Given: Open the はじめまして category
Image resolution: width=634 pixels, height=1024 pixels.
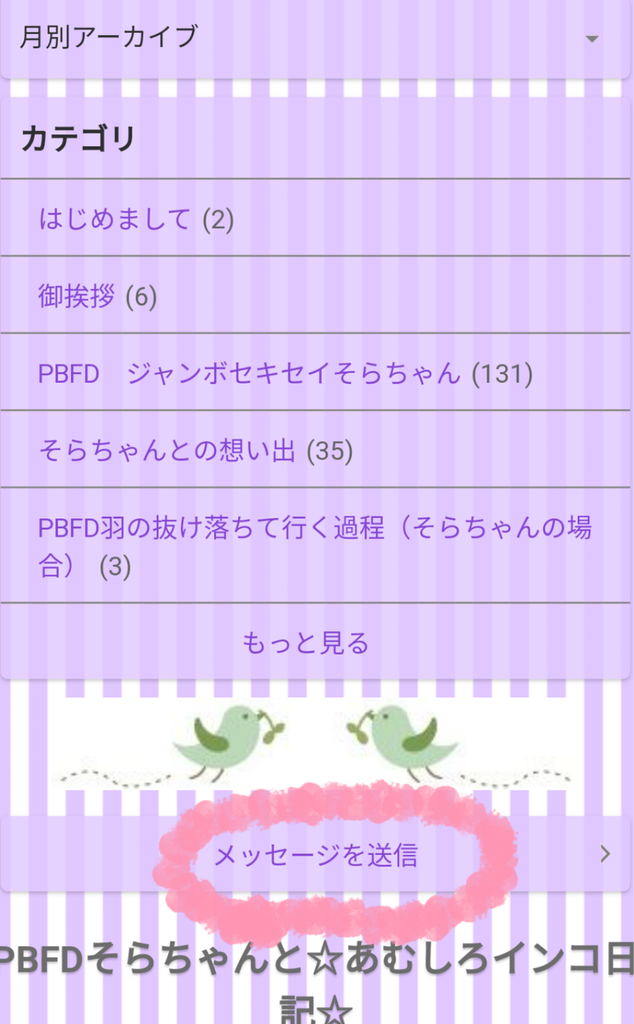Looking at the screenshot, I should [x=315, y=218].
